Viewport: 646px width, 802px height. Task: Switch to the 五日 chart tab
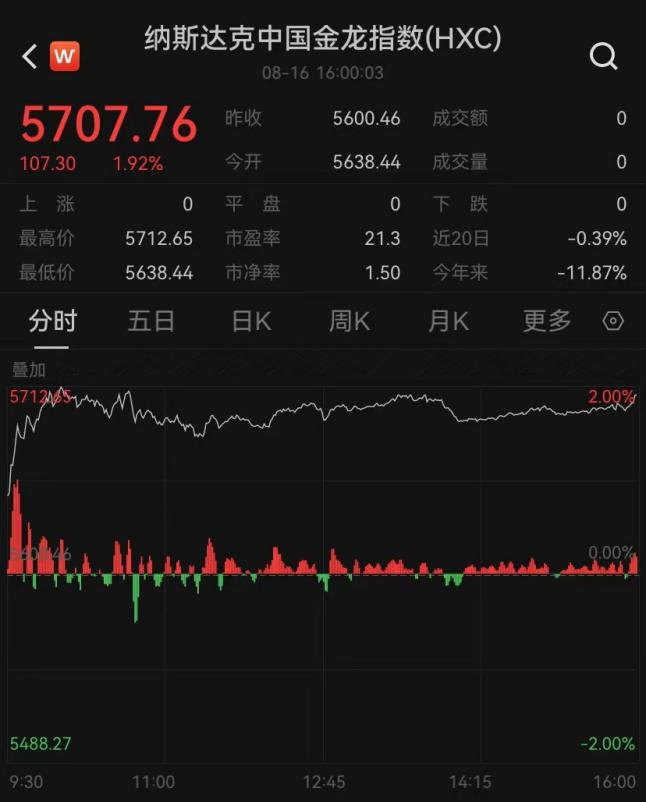151,321
